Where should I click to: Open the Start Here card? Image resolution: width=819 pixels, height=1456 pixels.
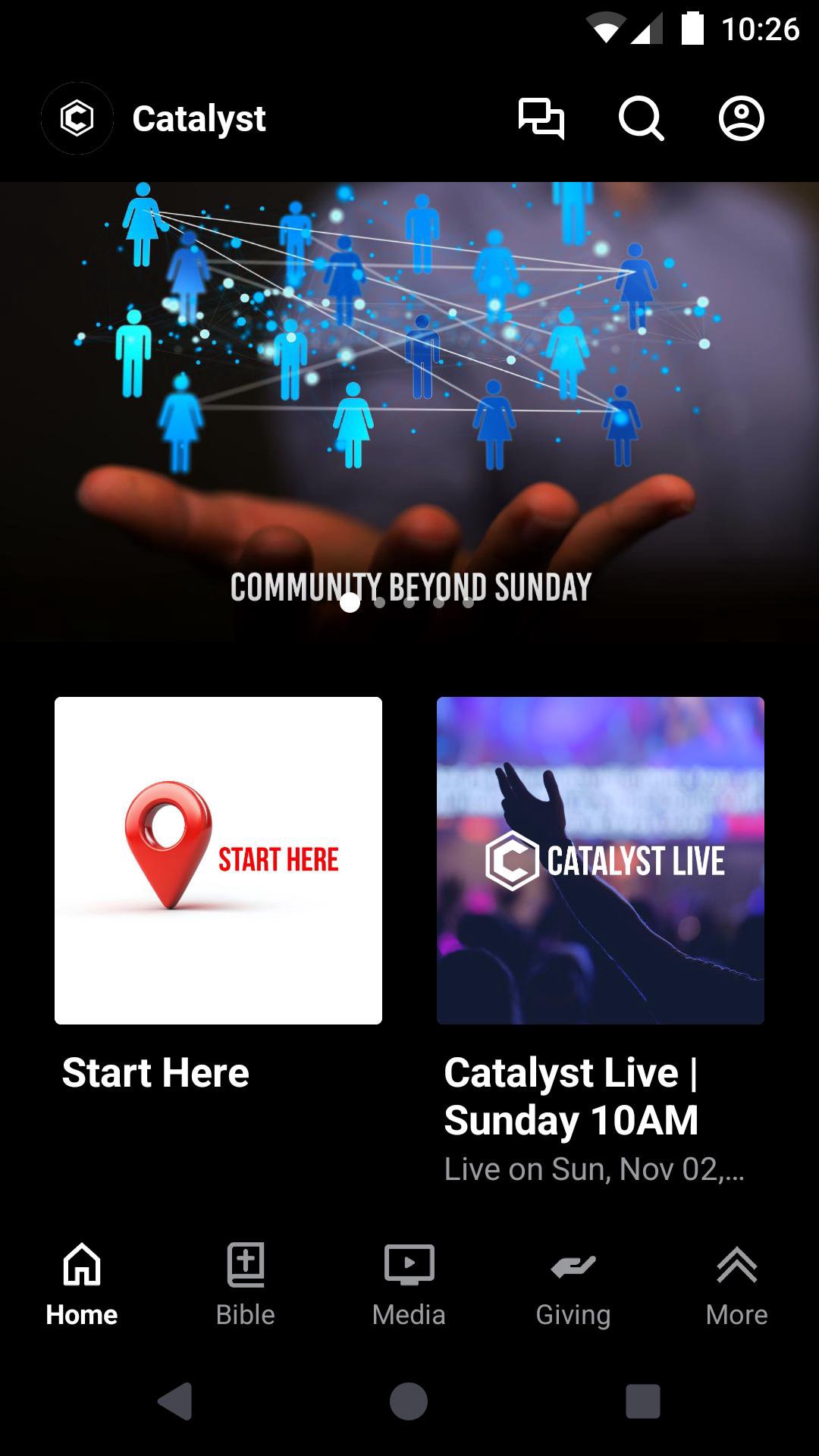tap(218, 861)
